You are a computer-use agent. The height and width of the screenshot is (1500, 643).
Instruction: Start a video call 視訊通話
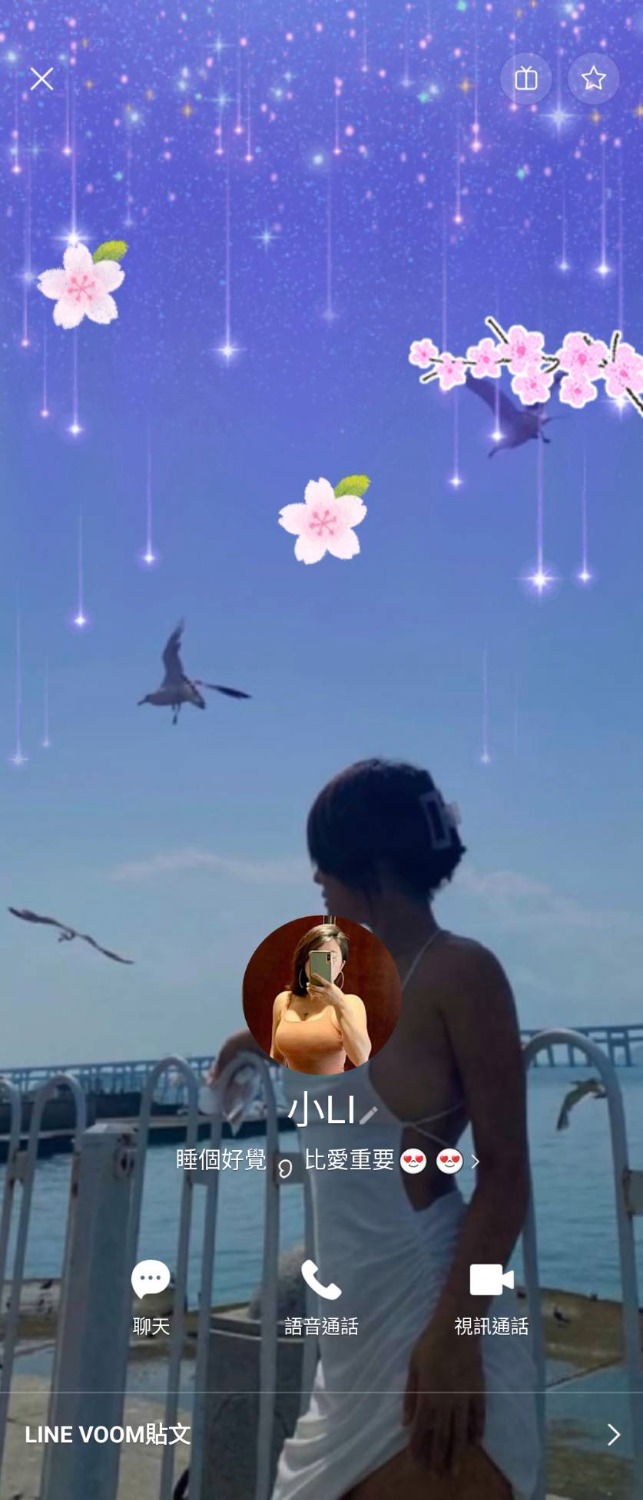point(491,1296)
